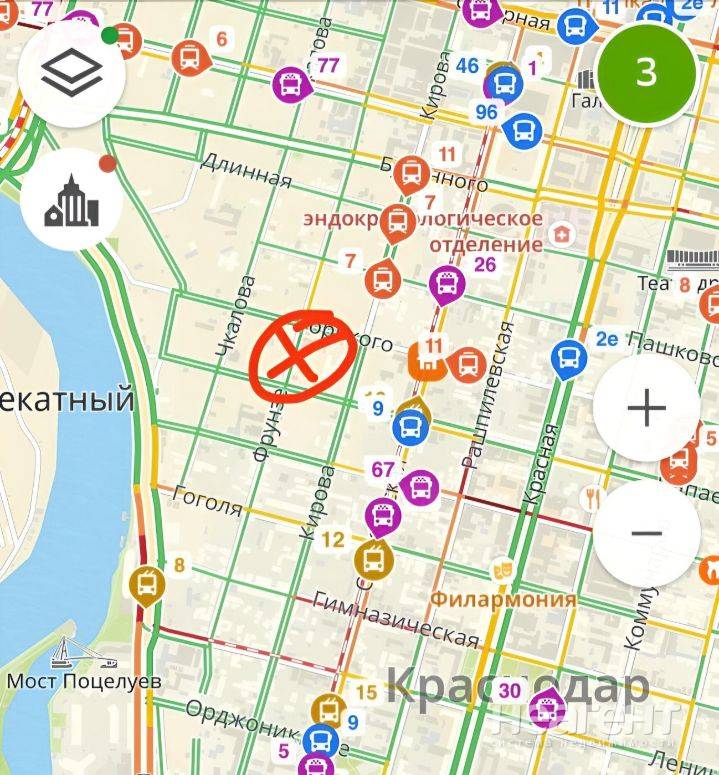Tap the route 26 minibus marker
This screenshot has width=719, height=775.
click(447, 284)
